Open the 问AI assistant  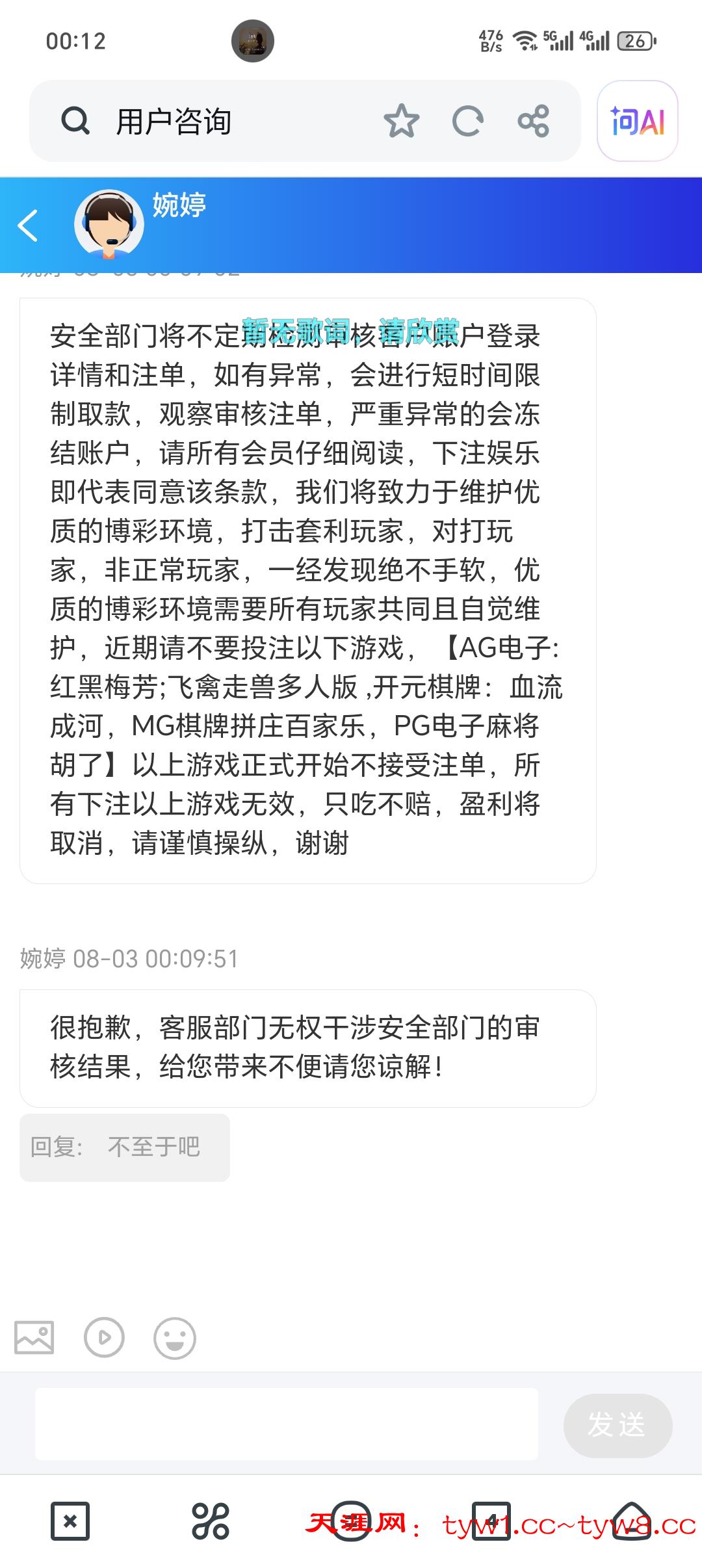(637, 122)
